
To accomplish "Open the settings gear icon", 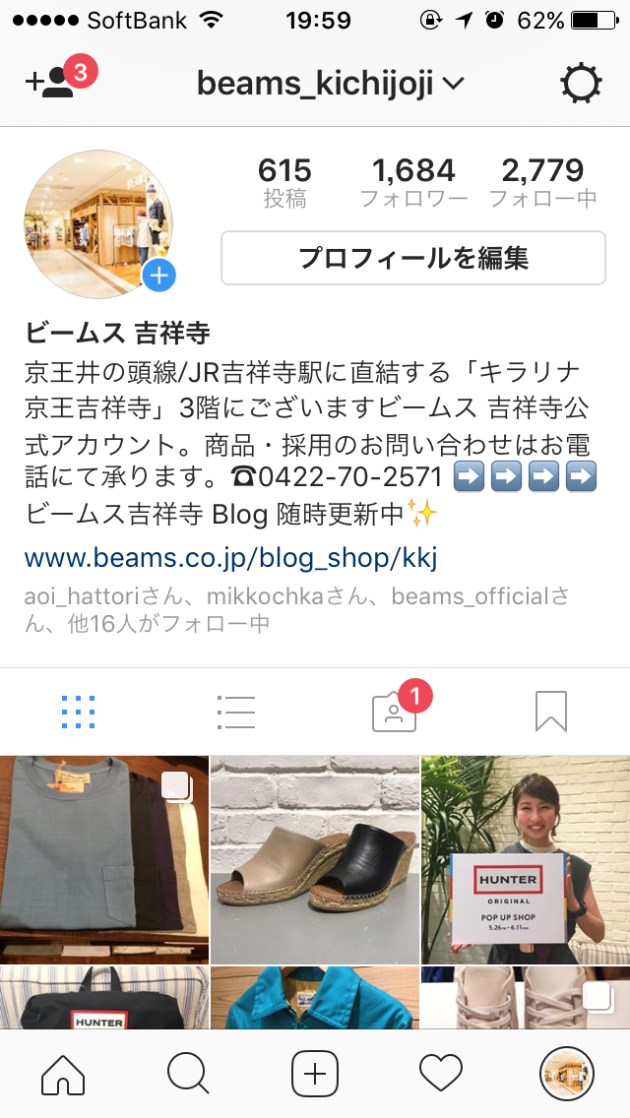I will click(x=581, y=84).
